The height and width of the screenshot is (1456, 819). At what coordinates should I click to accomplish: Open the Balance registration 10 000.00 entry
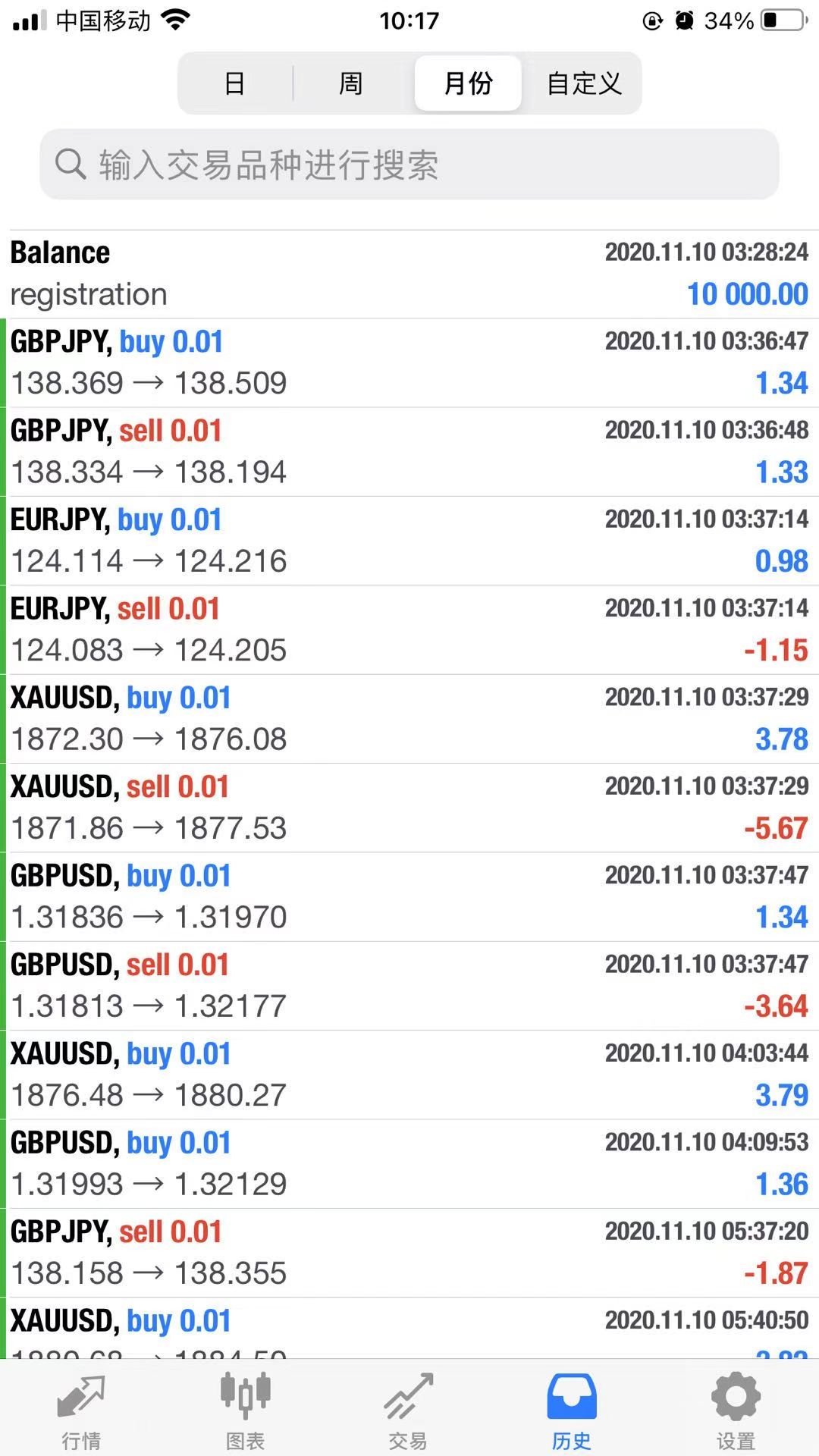click(x=409, y=274)
